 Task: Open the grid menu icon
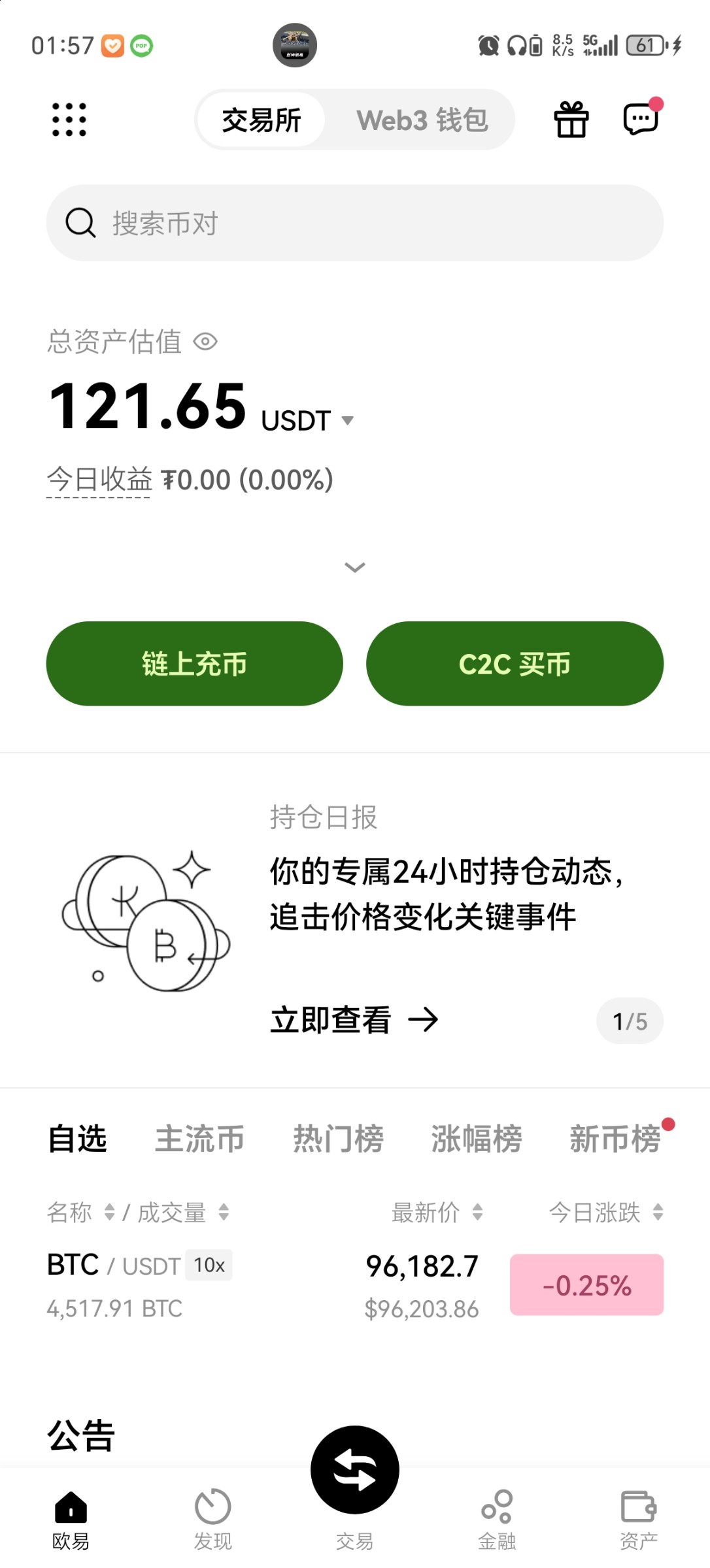(x=69, y=120)
